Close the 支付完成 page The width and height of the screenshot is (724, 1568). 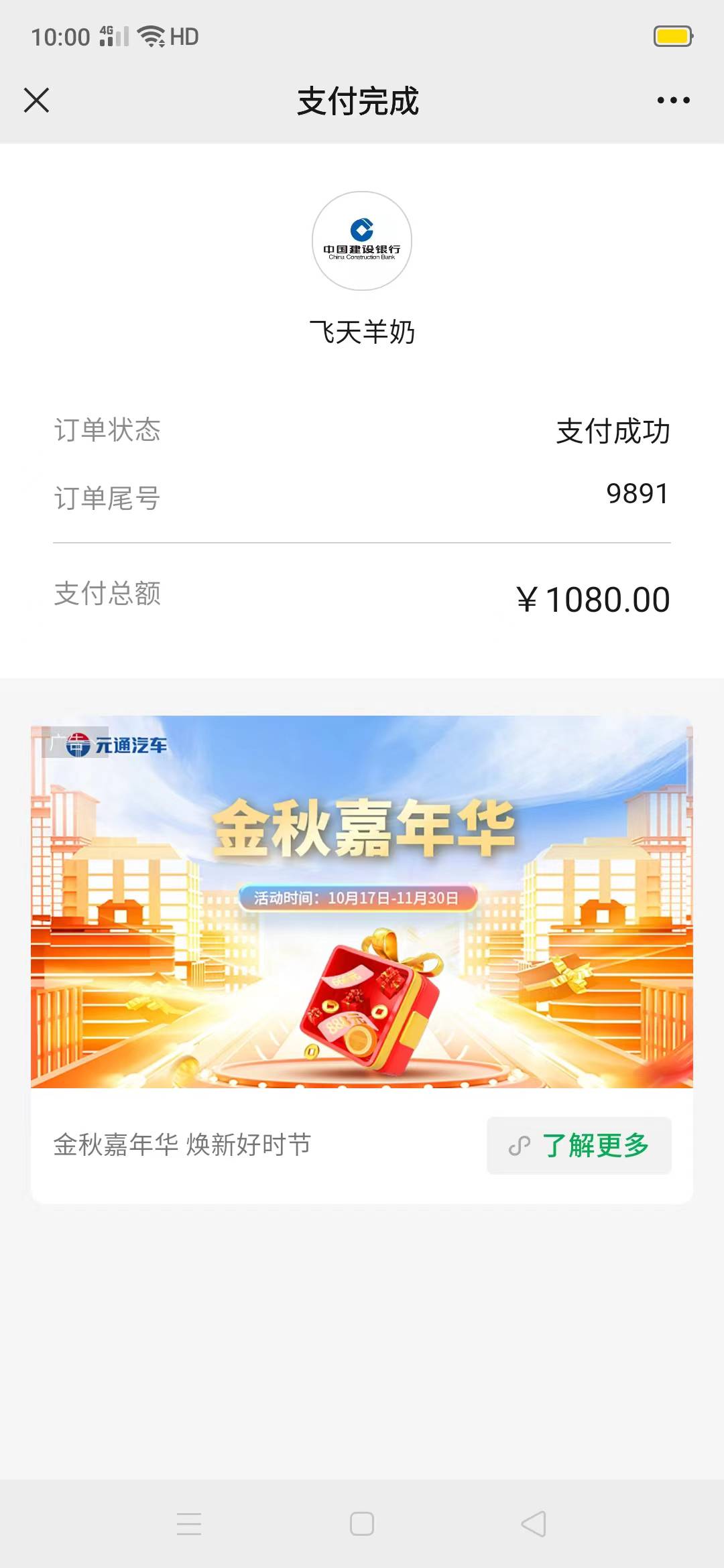(x=36, y=101)
